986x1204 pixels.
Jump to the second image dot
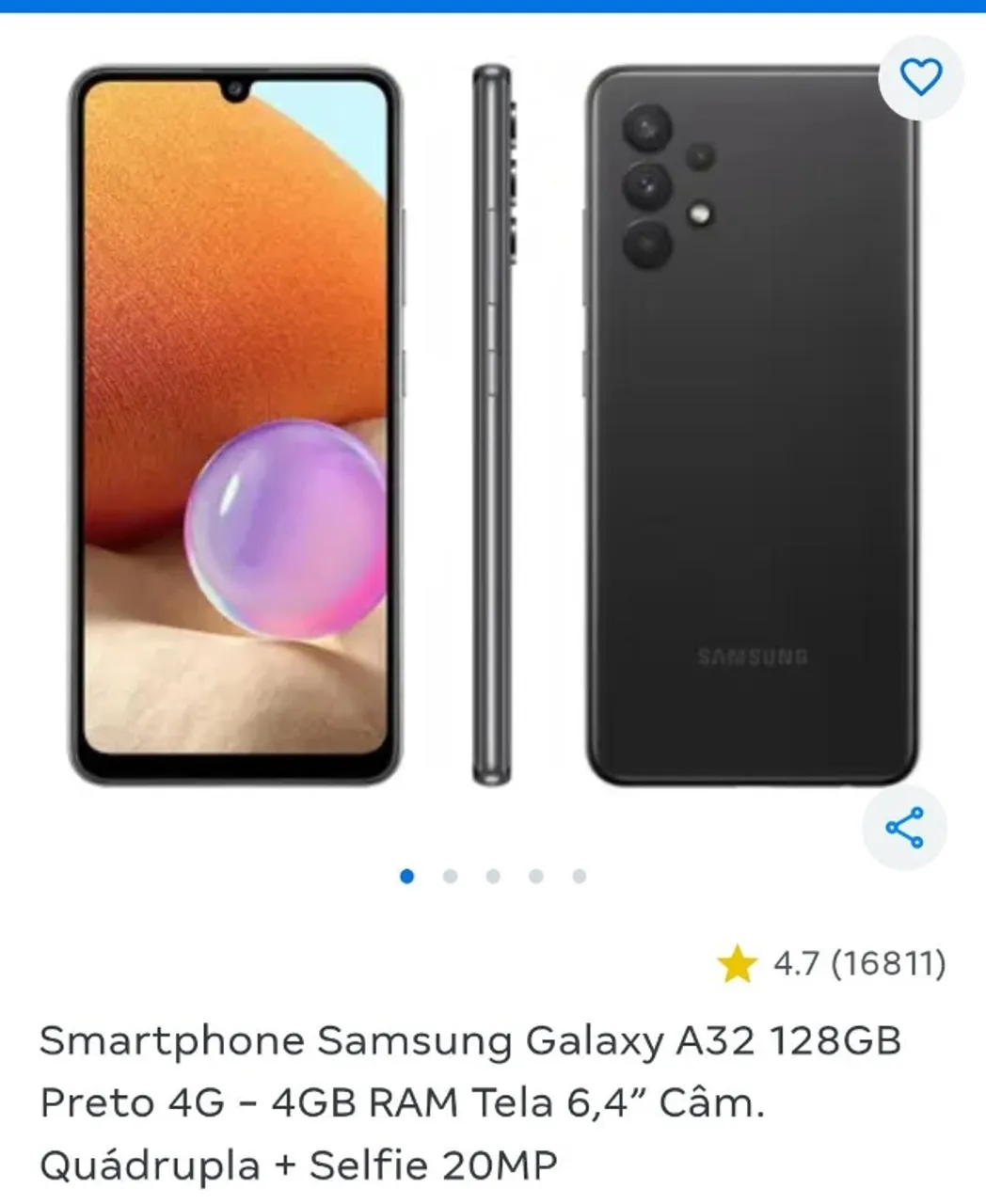click(450, 877)
